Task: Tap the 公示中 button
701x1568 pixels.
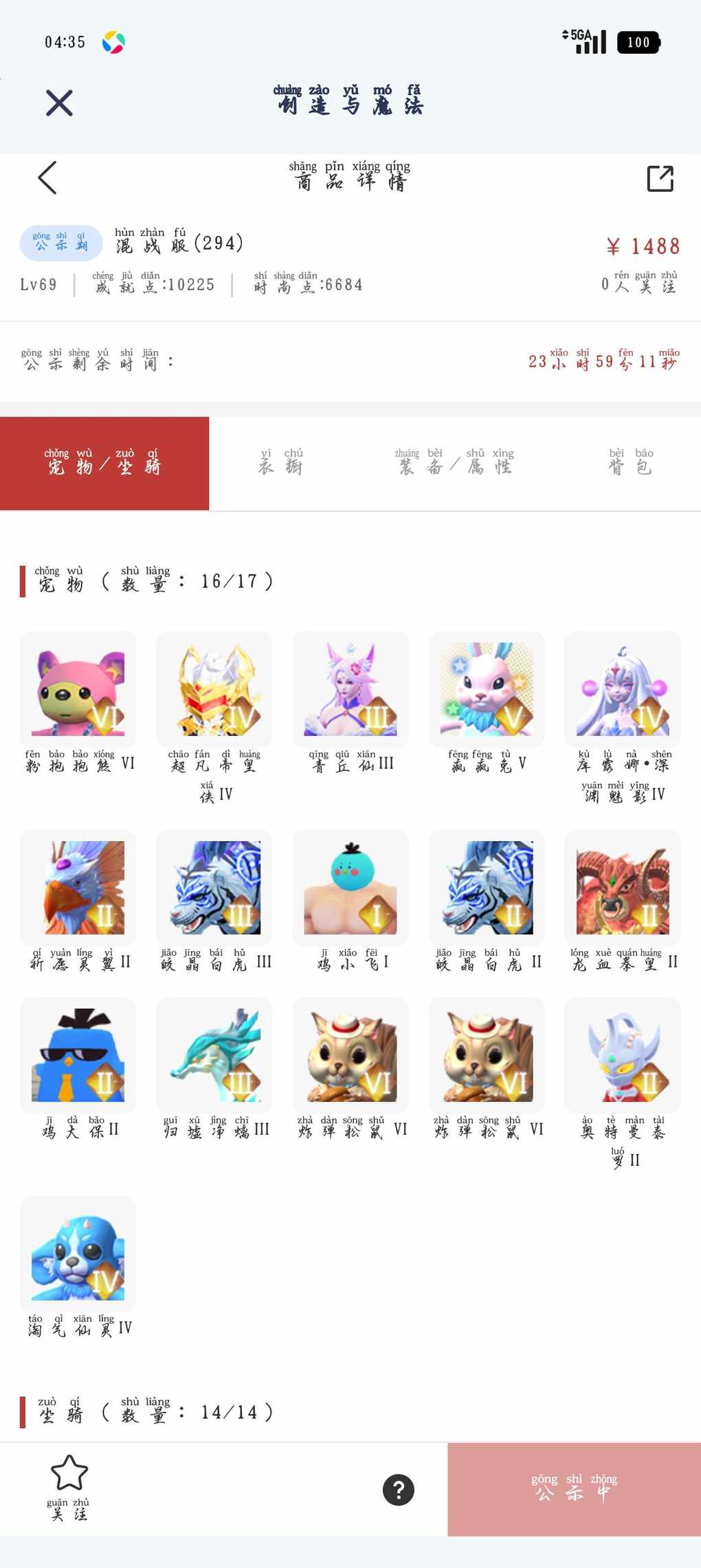Action: pos(574,1490)
